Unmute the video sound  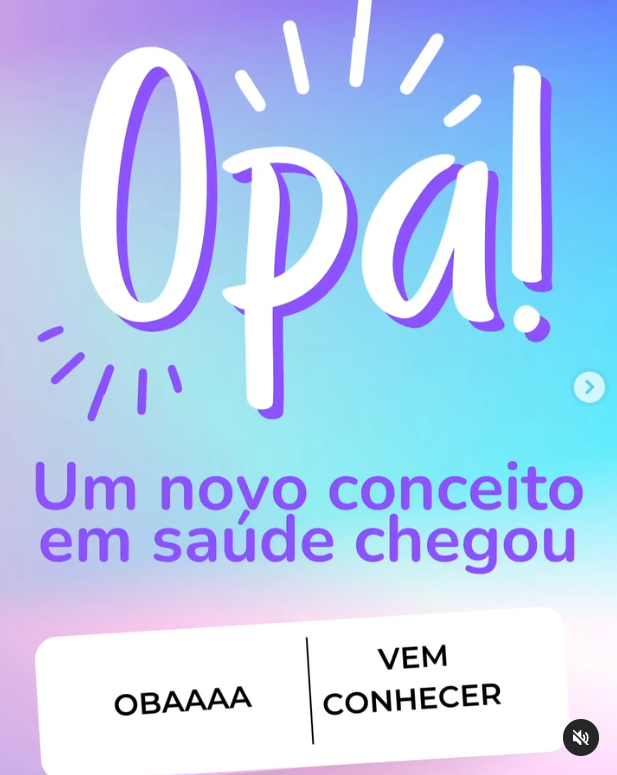click(x=581, y=738)
